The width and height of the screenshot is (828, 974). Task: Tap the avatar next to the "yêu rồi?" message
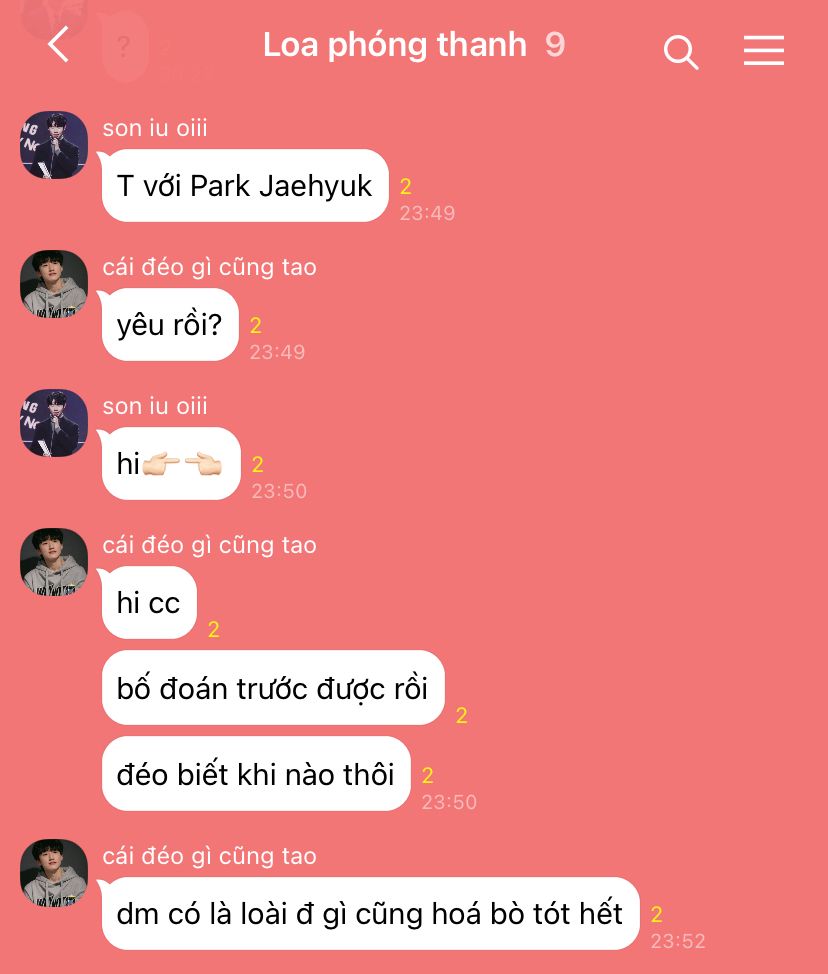pos(54,284)
